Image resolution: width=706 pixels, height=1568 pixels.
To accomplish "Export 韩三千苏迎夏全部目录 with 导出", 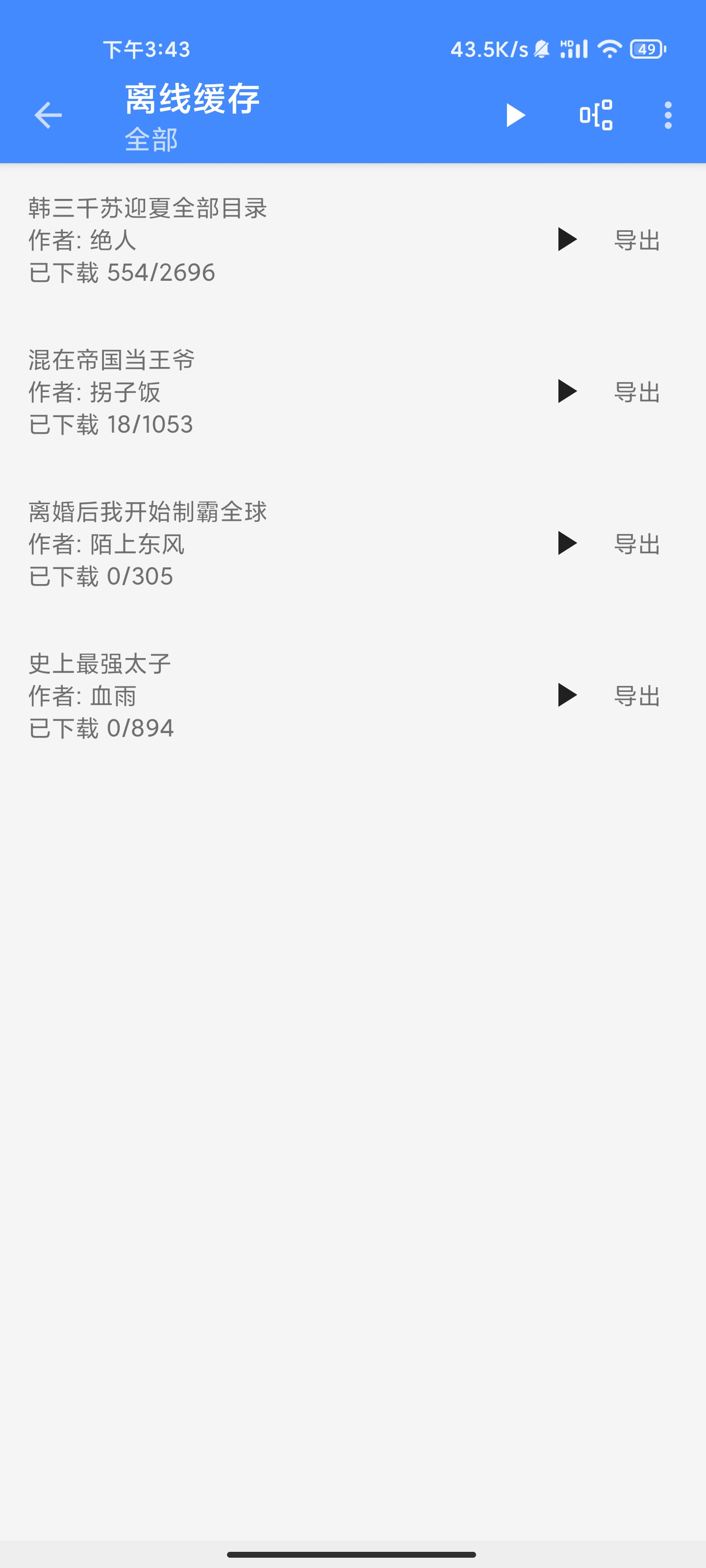I will click(637, 241).
